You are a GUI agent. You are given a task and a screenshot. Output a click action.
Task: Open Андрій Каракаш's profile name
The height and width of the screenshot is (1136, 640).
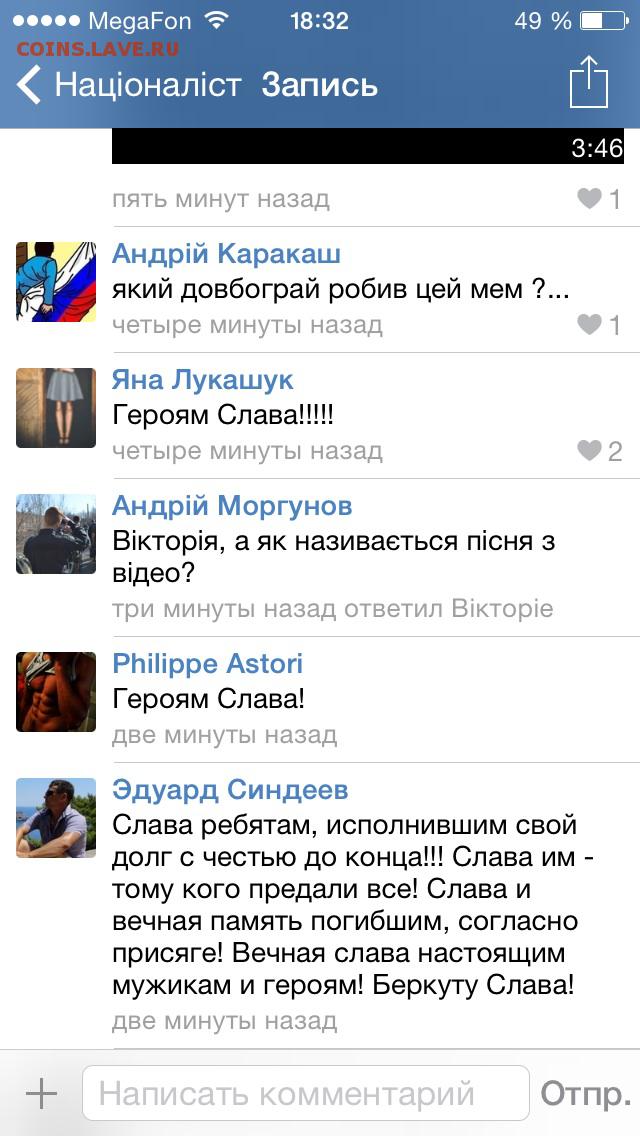tap(226, 254)
